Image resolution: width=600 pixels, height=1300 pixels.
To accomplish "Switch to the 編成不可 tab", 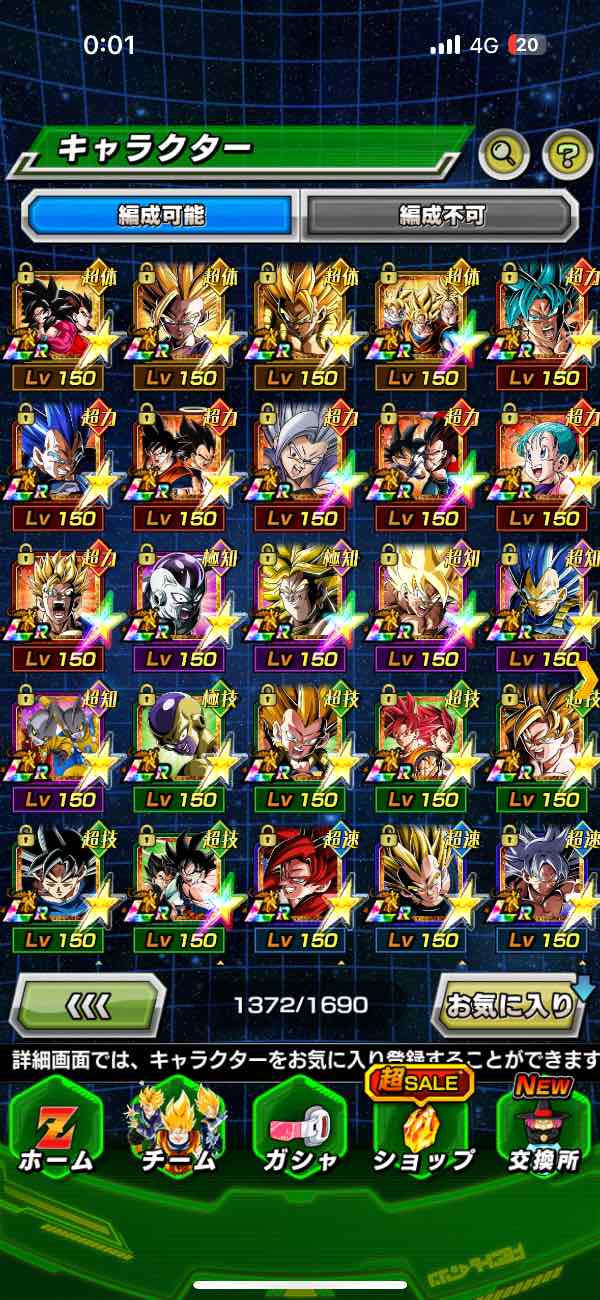I will [x=441, y=214].
